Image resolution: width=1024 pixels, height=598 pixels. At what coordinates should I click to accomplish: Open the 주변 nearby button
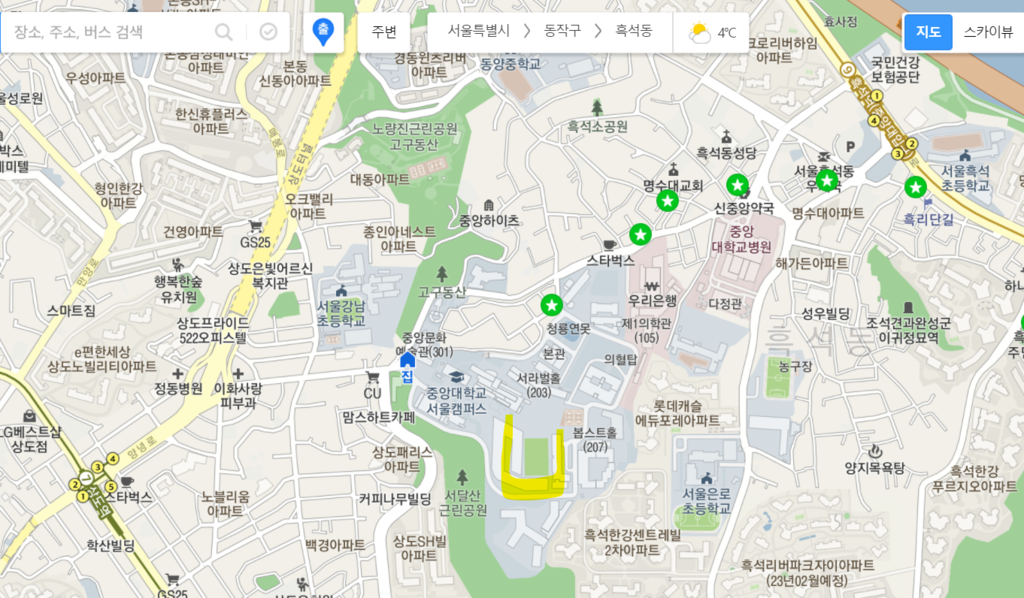coord(384,32)
